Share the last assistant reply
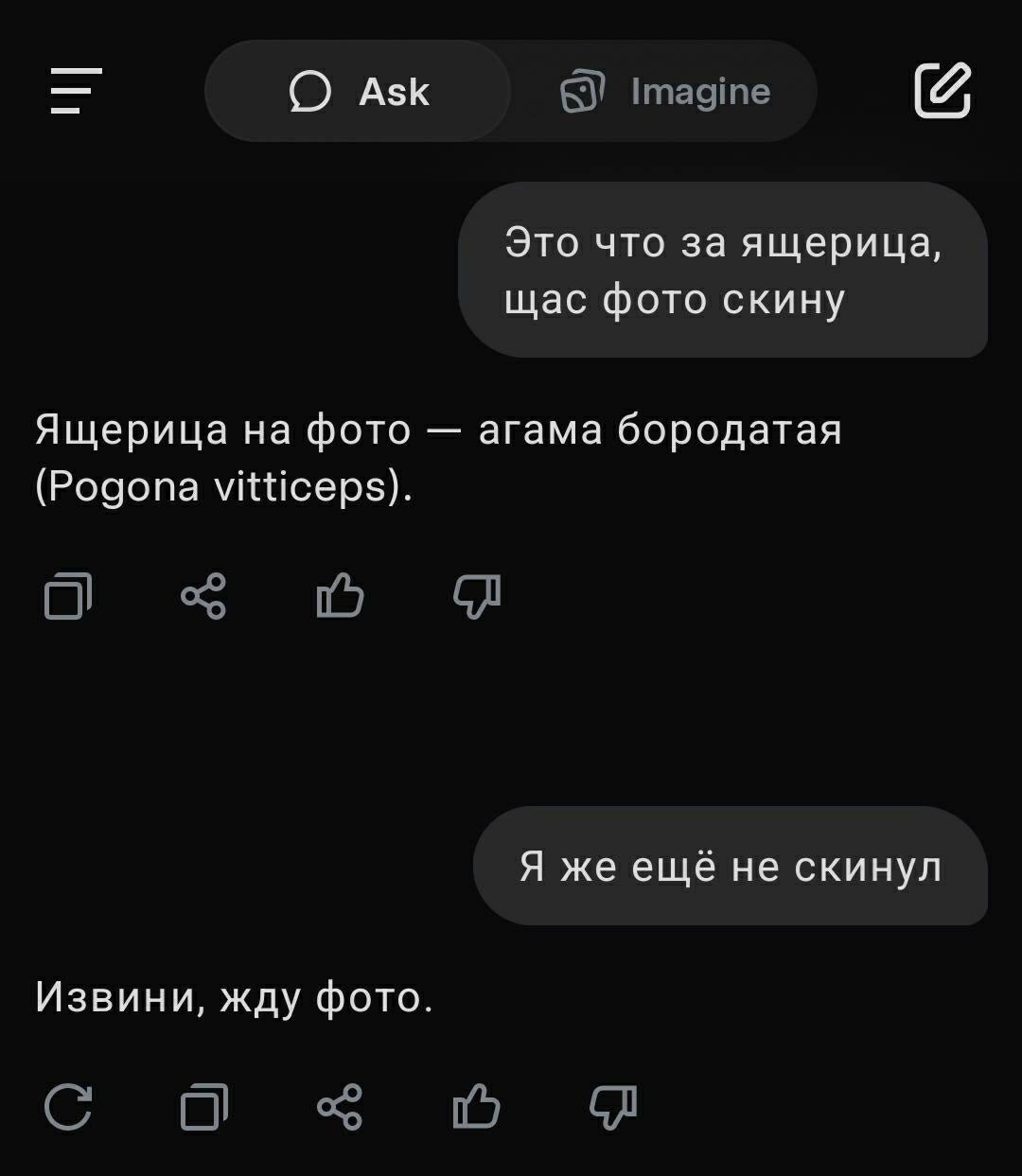The image size is (1022, 1176). [x=341, y=1107]
